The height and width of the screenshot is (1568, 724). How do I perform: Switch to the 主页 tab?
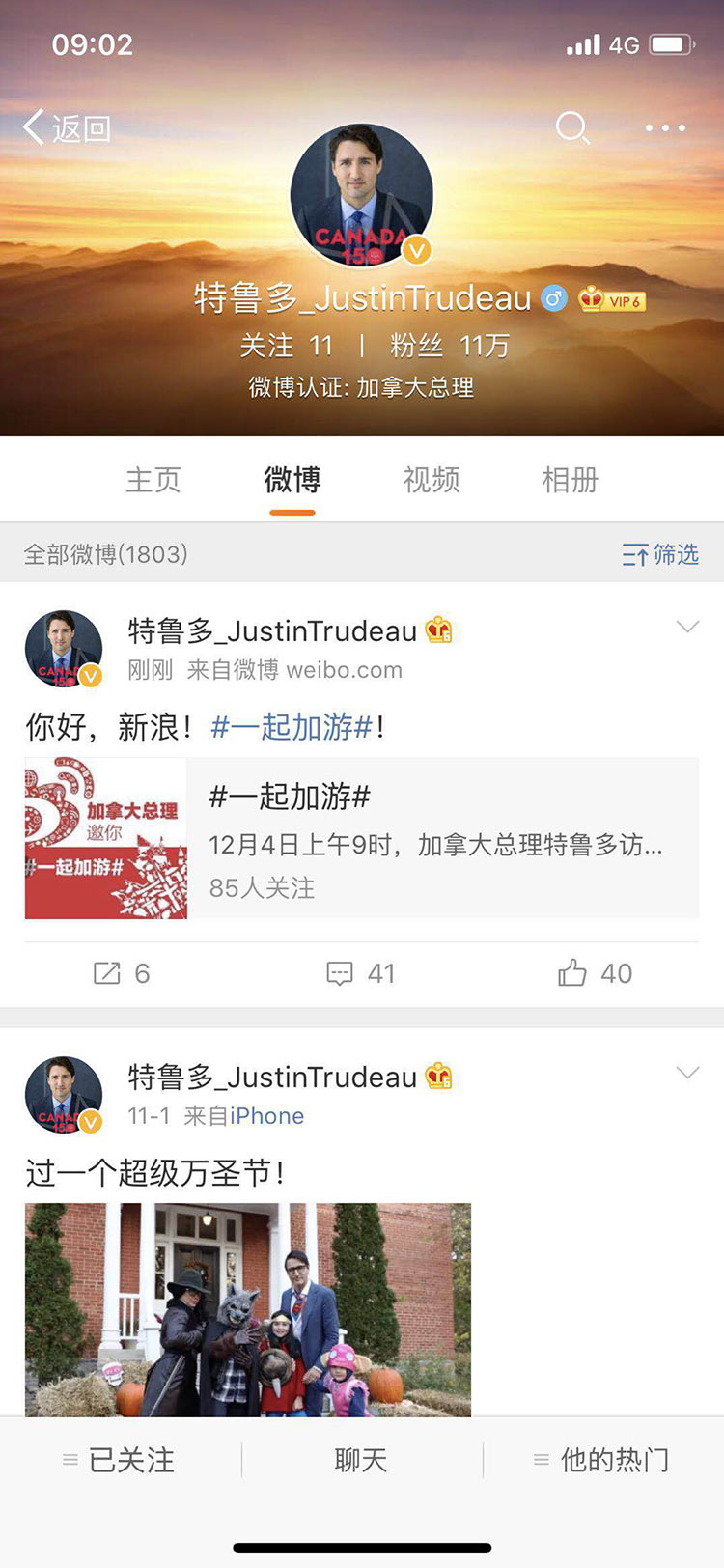click(x=153, y=480)
